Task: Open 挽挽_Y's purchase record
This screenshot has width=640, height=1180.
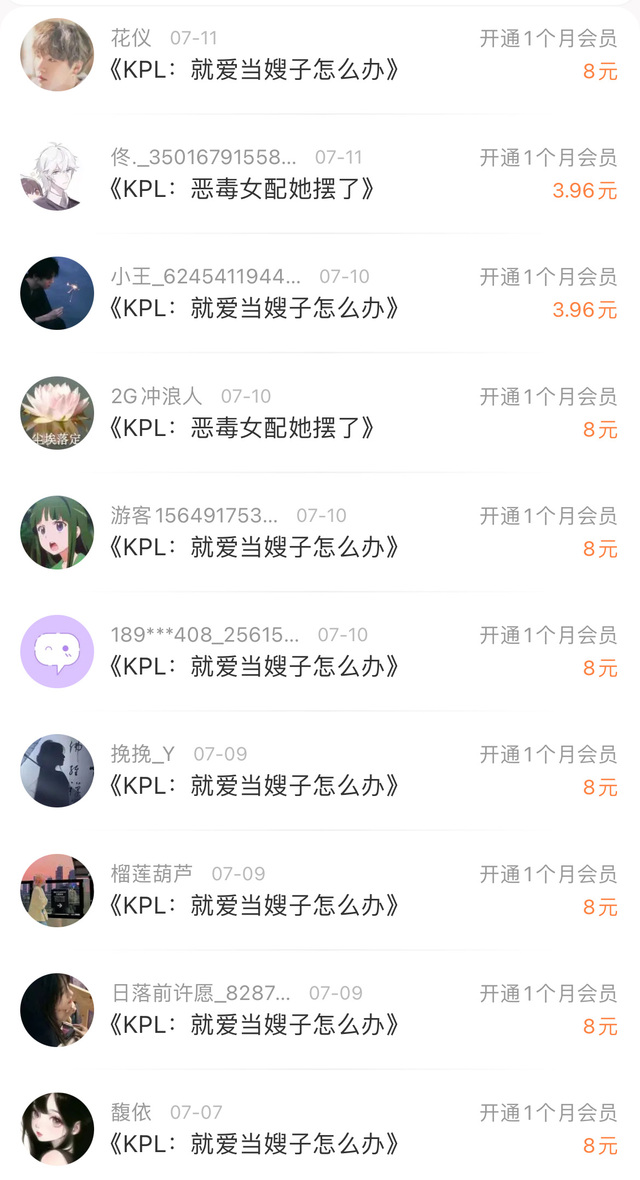Action: pyautogui.click(x=320, y=771)
